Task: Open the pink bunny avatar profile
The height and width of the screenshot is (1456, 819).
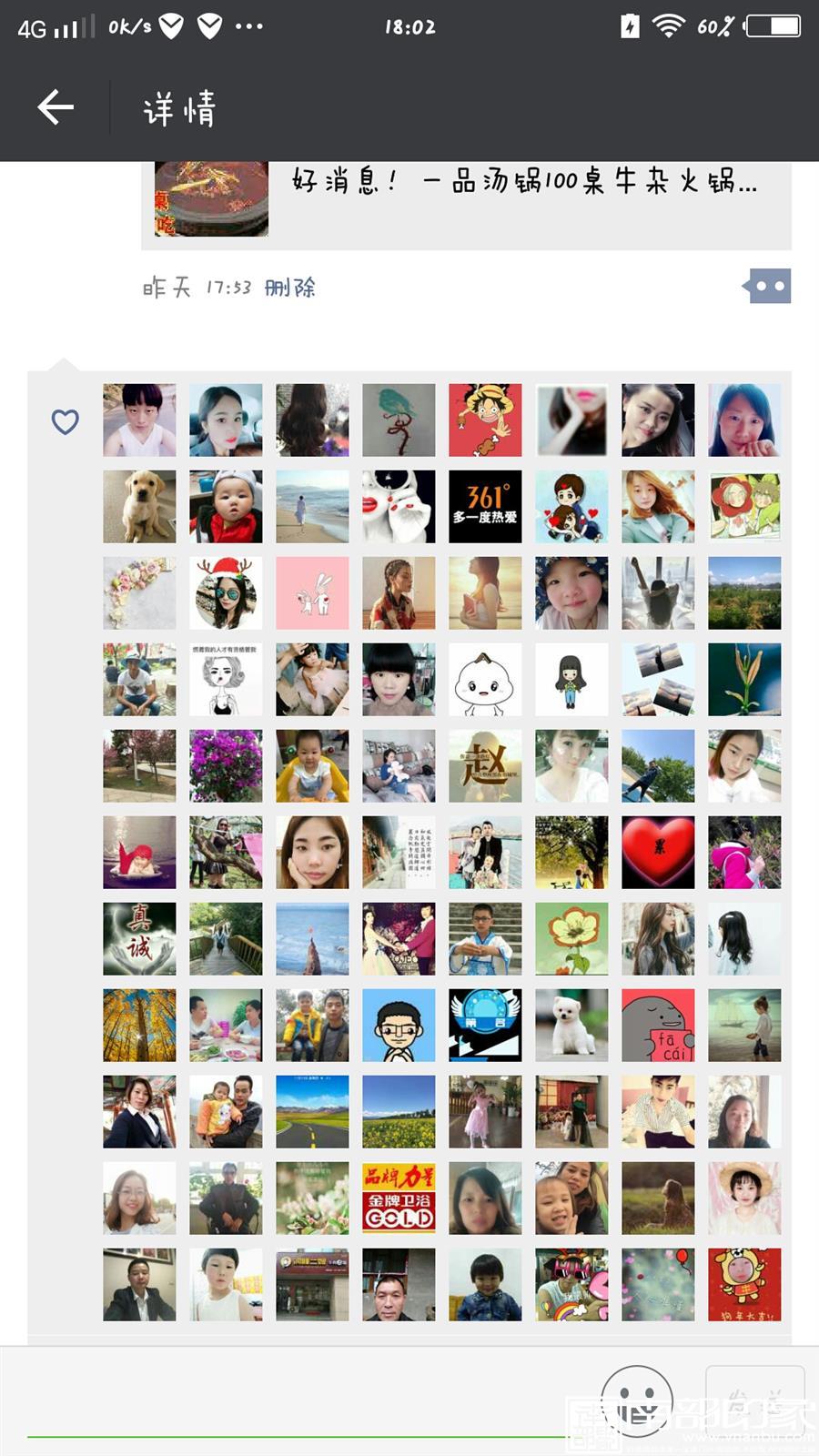Action: pyautogui.click(x=312, y=593)
